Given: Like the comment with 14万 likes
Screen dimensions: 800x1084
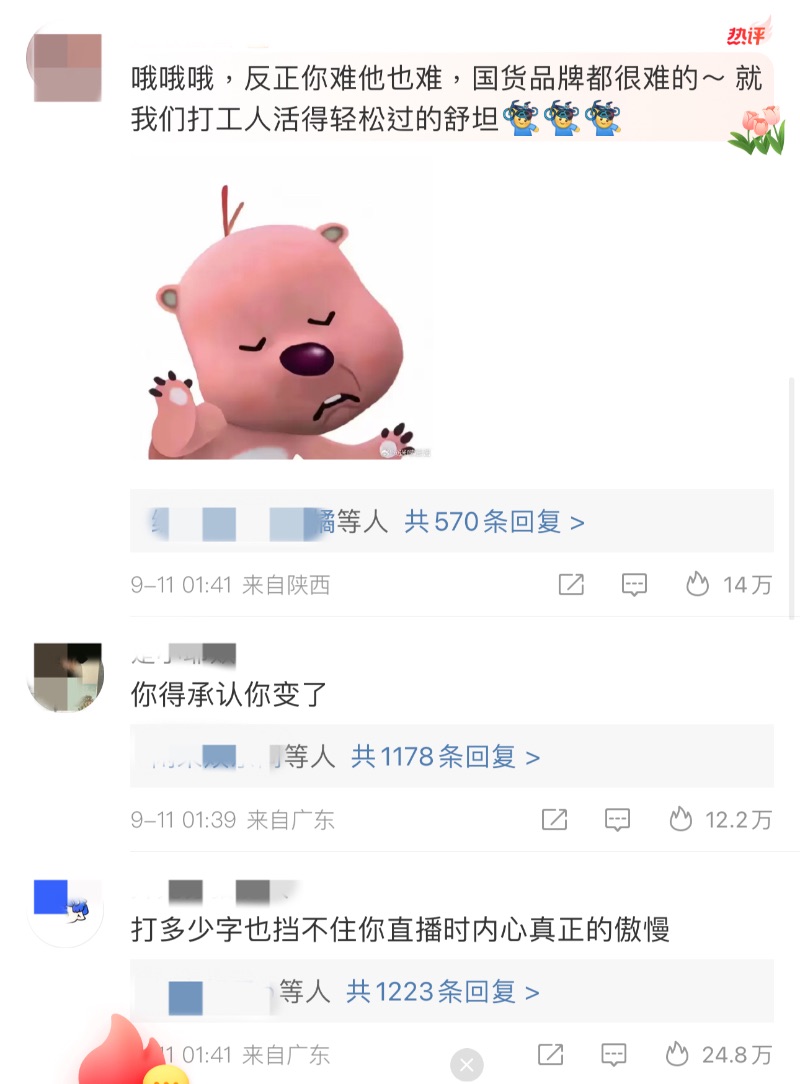Looking at the screenshot, I should 698,585.
